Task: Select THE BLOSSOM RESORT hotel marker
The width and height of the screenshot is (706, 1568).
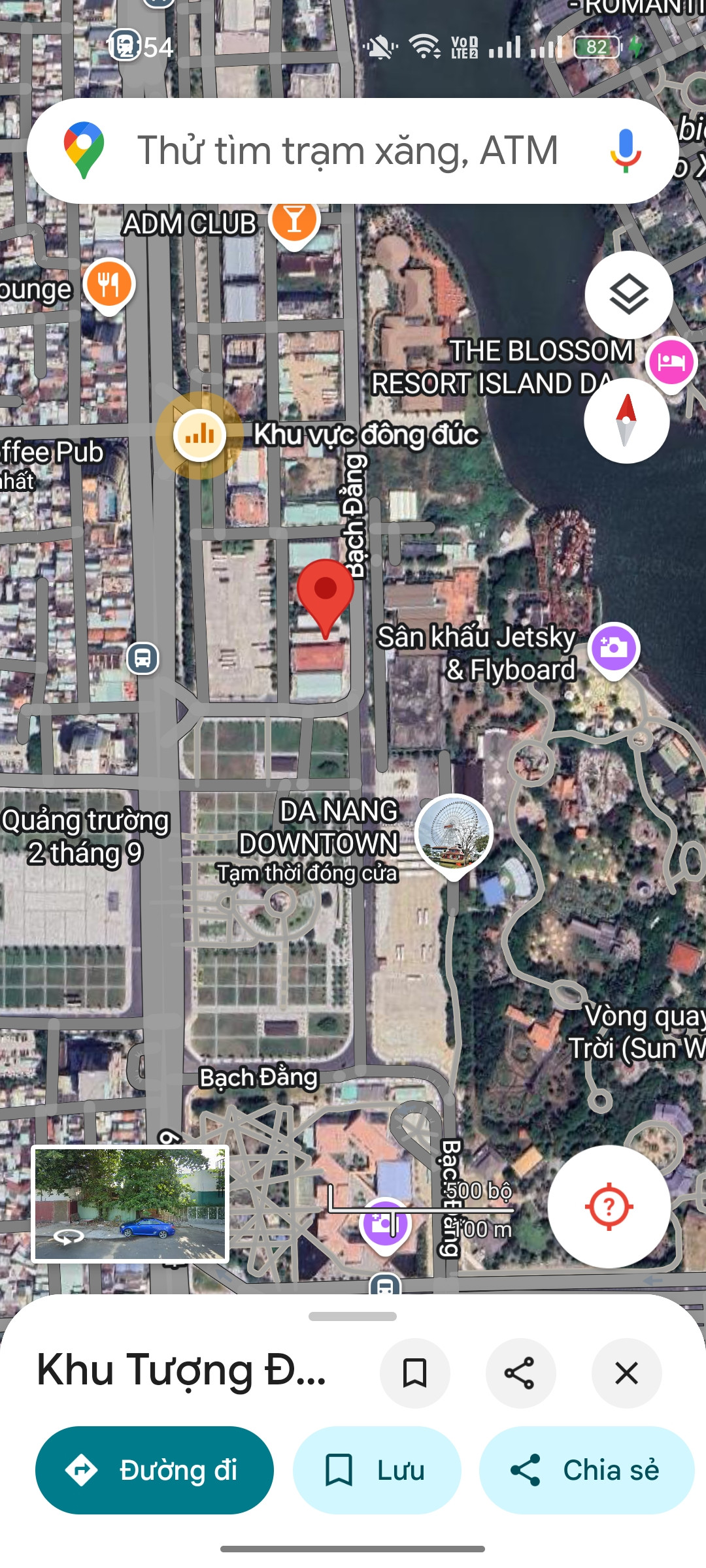Action: tap(671, 362)
